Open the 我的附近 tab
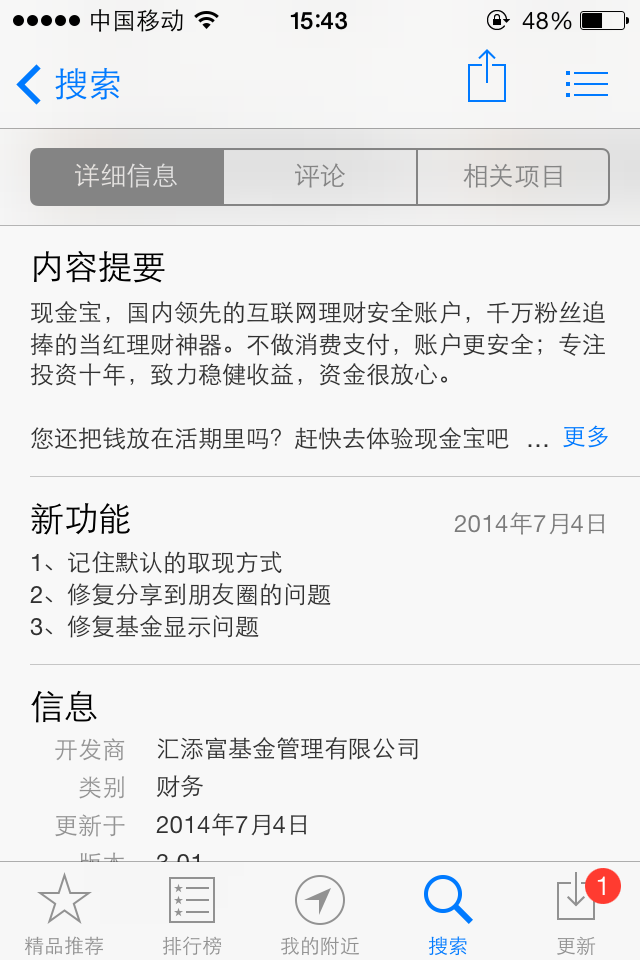Image resolution: width=640 pixels, height=960 pixels. (320, 913)
